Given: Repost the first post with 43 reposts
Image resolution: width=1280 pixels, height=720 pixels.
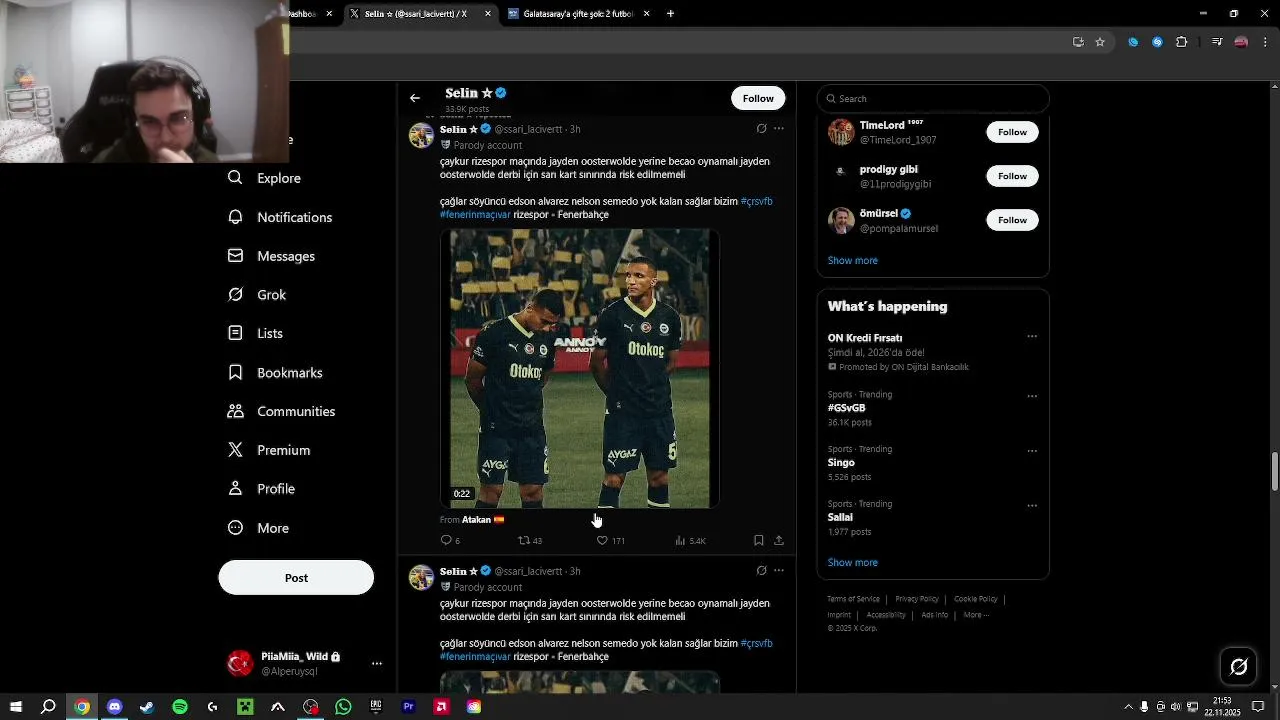Looking at the screenshot, I should pyautogui.click(x=523, y=540).
